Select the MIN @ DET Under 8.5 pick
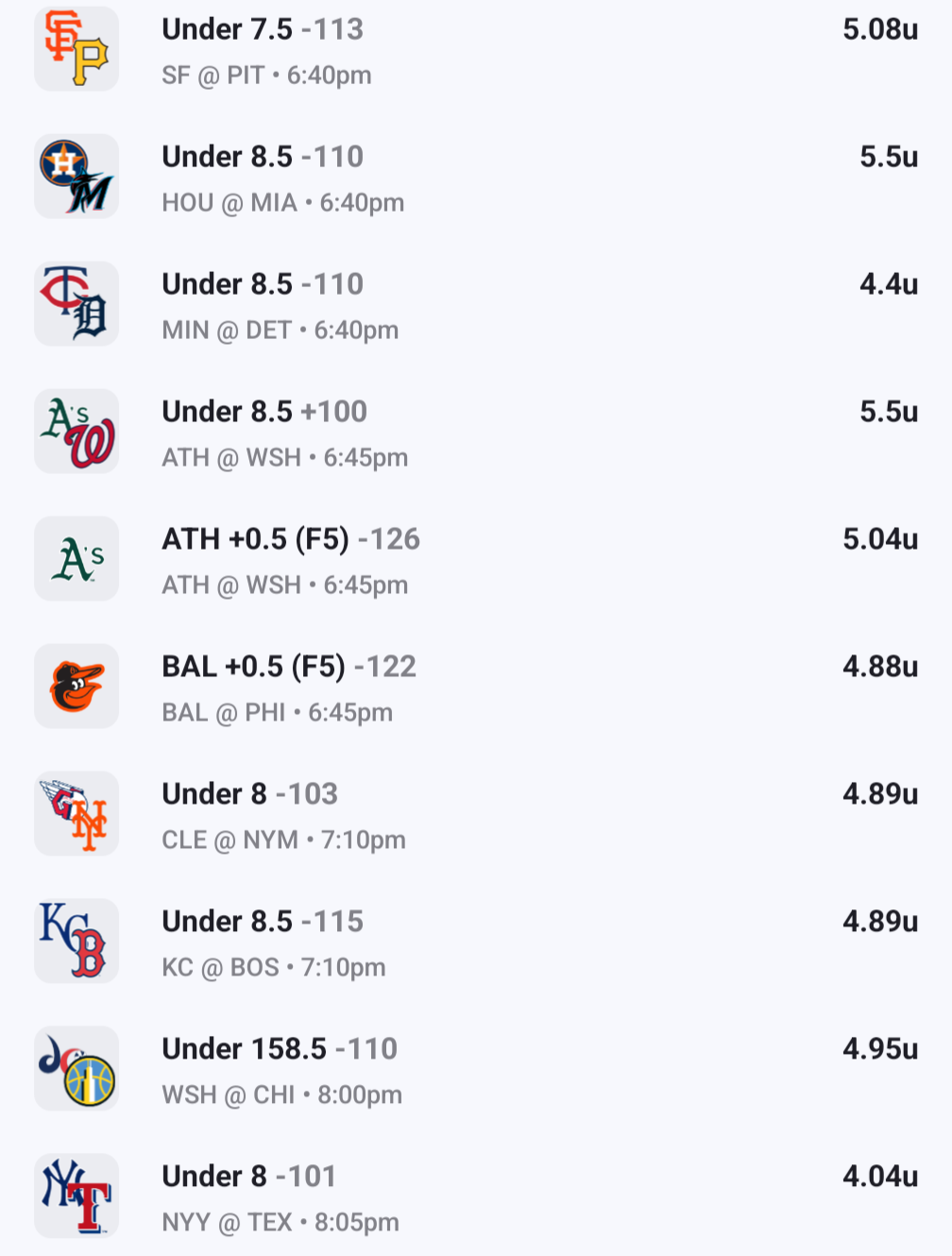The height and width of the screenshot is (1256, 952). pyautogui.click(x=263, y=285)
